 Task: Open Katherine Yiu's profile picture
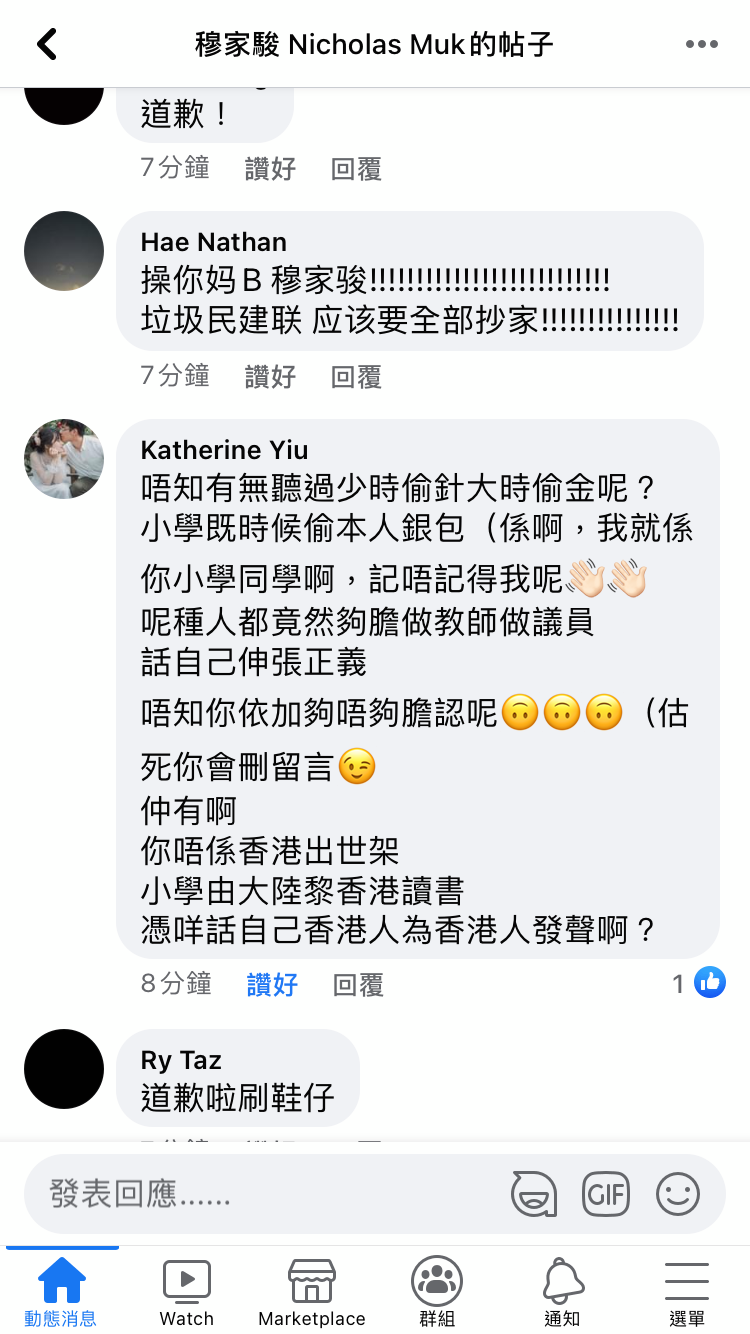(64, 458)
